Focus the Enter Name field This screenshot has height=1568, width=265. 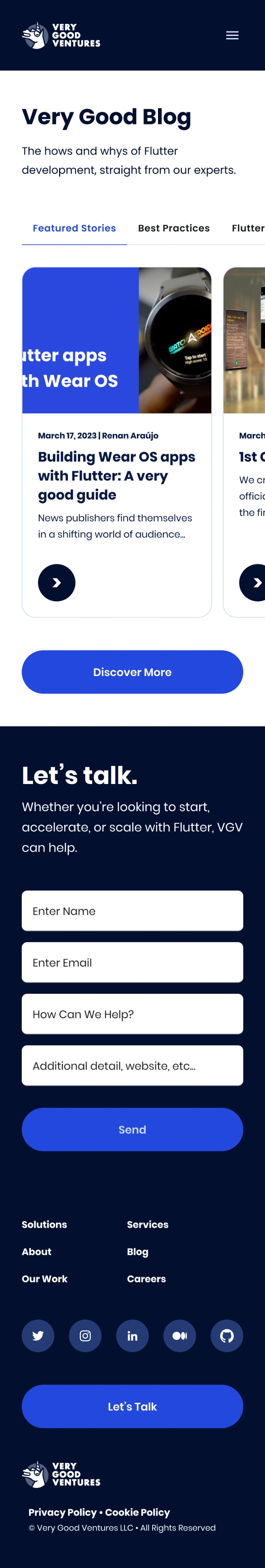(x=132, y=911)
